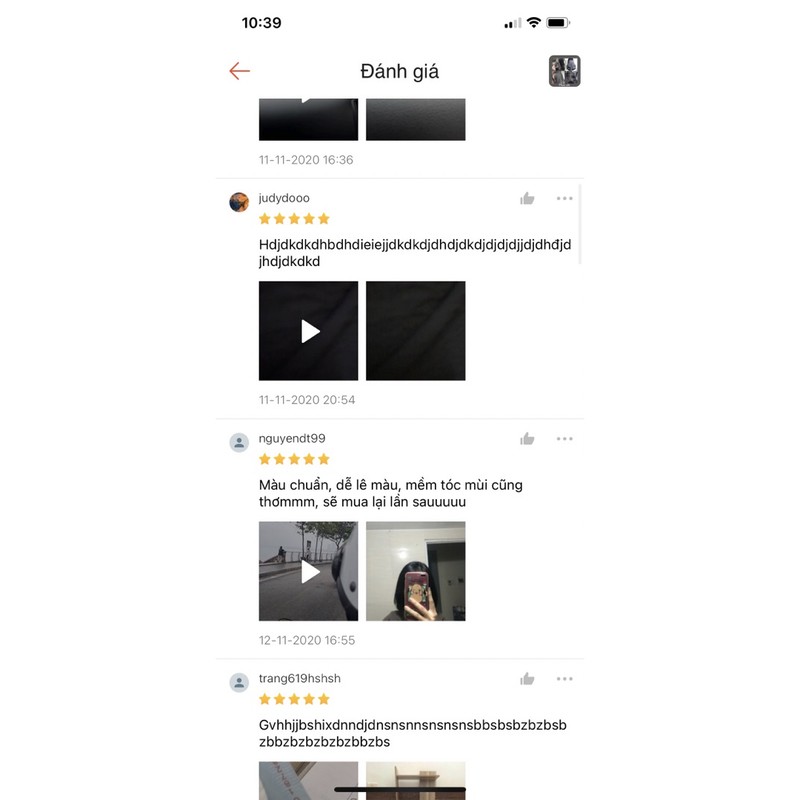Open more options on nguyendt99's review
The width and height of the screenshot is (800, 800).
[x=564, y=439]
